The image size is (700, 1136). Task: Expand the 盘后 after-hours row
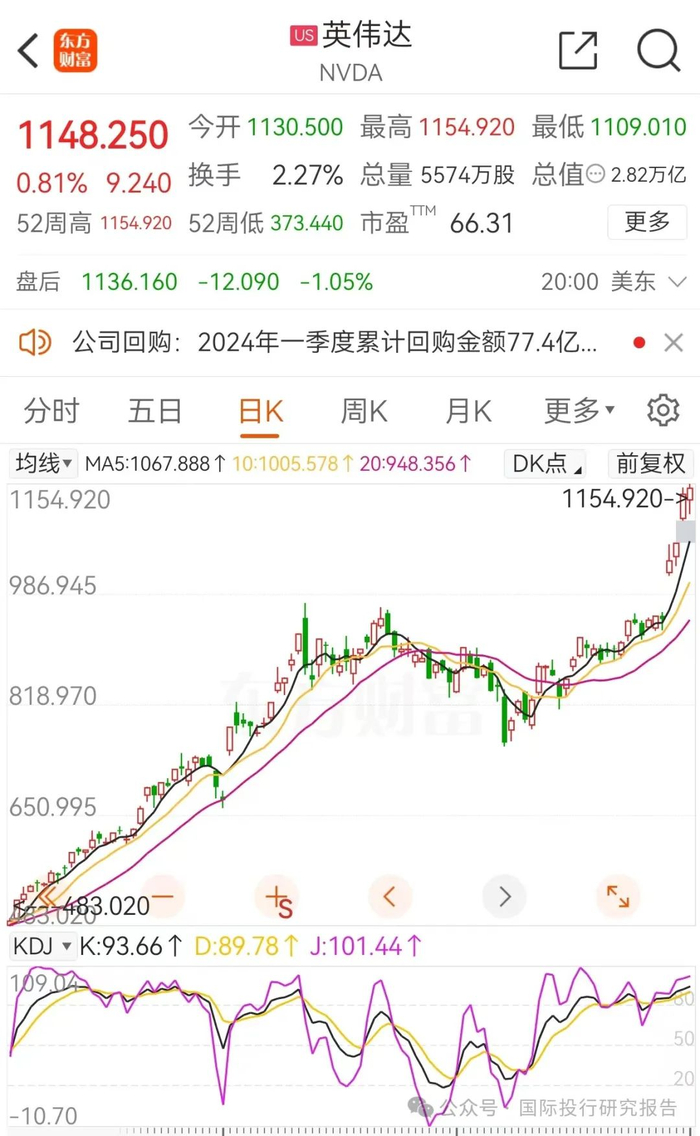[x=677, y=282]
